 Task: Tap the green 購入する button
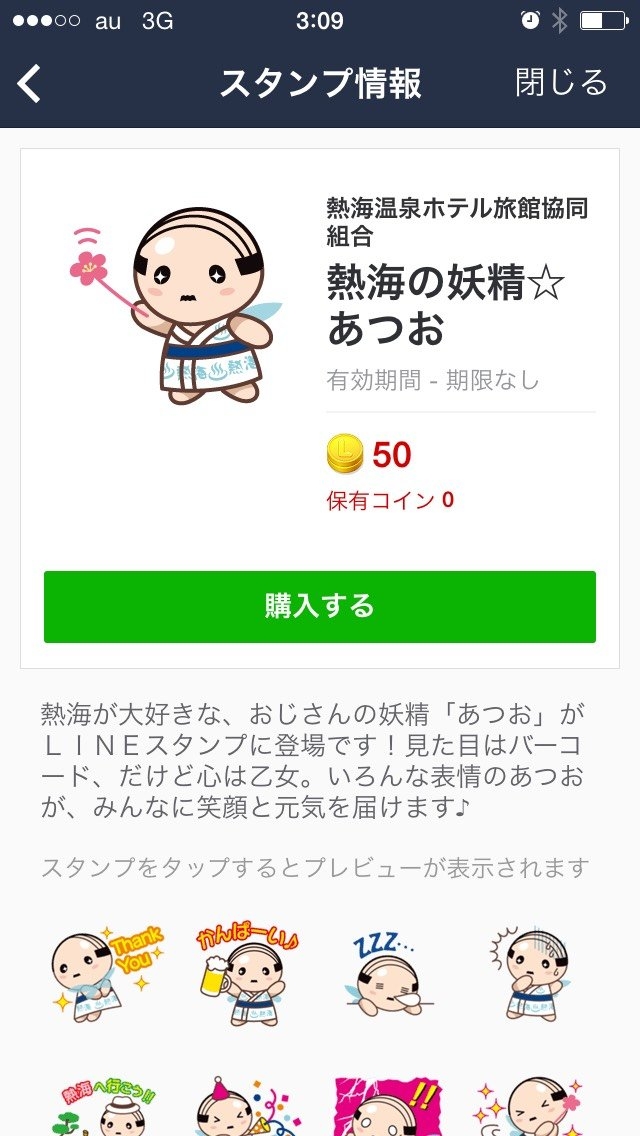click(320, 606)
